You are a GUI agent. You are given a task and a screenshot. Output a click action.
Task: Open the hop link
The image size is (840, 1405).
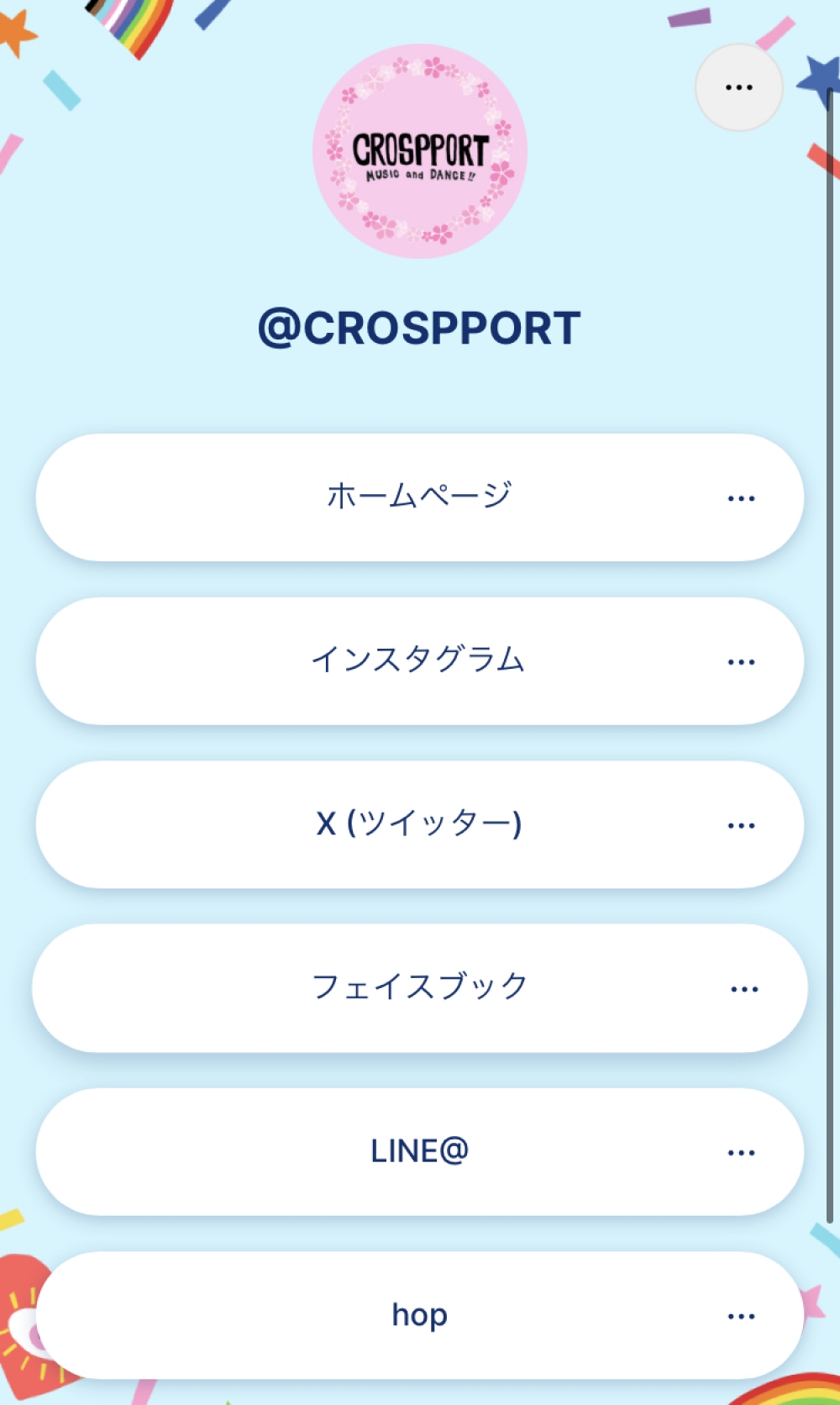418,1315
